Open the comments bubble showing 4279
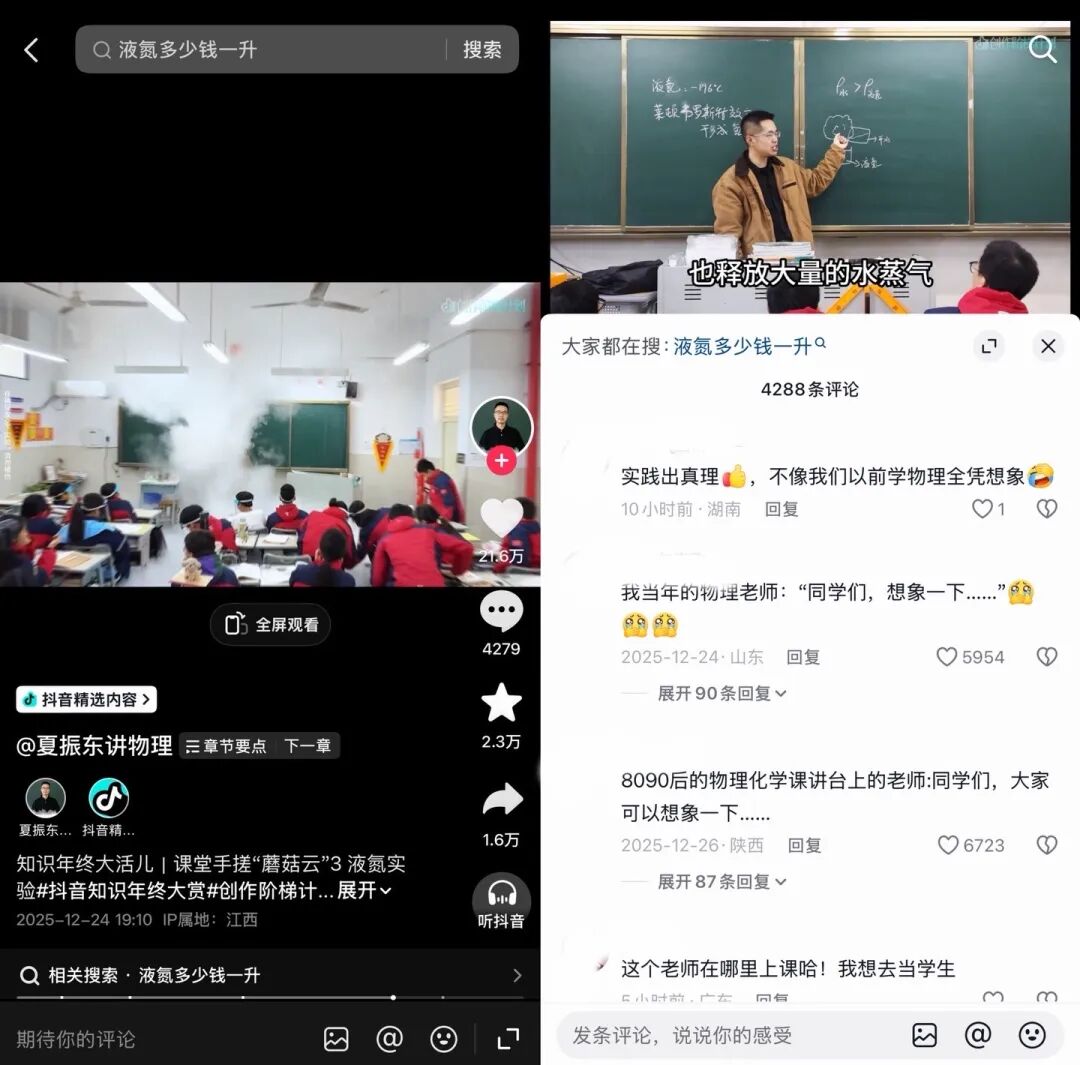The height and width of the screenshot is (1065, 1080). (x=501, y=612)
